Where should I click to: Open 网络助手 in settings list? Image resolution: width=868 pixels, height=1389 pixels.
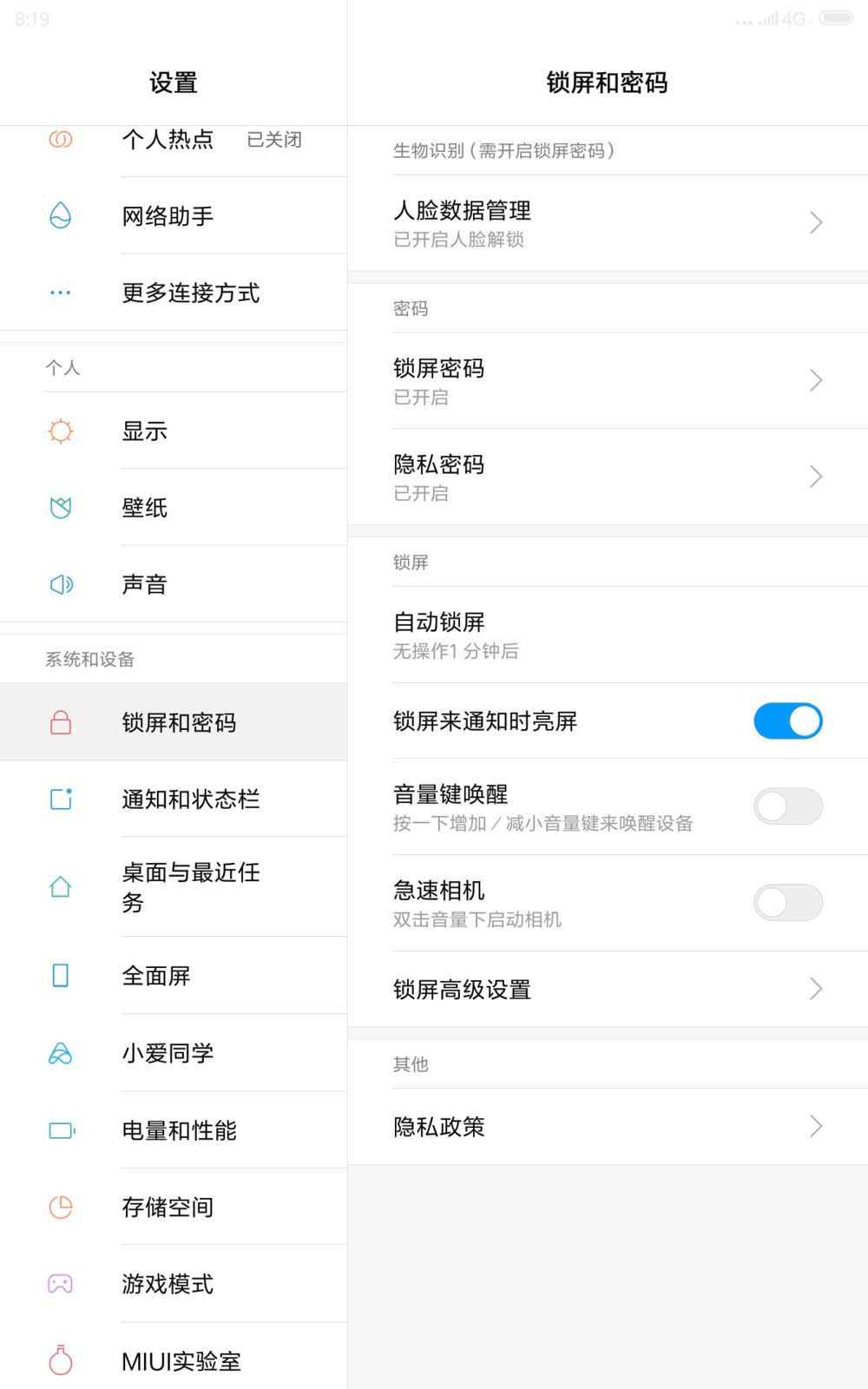click(174, 216)
